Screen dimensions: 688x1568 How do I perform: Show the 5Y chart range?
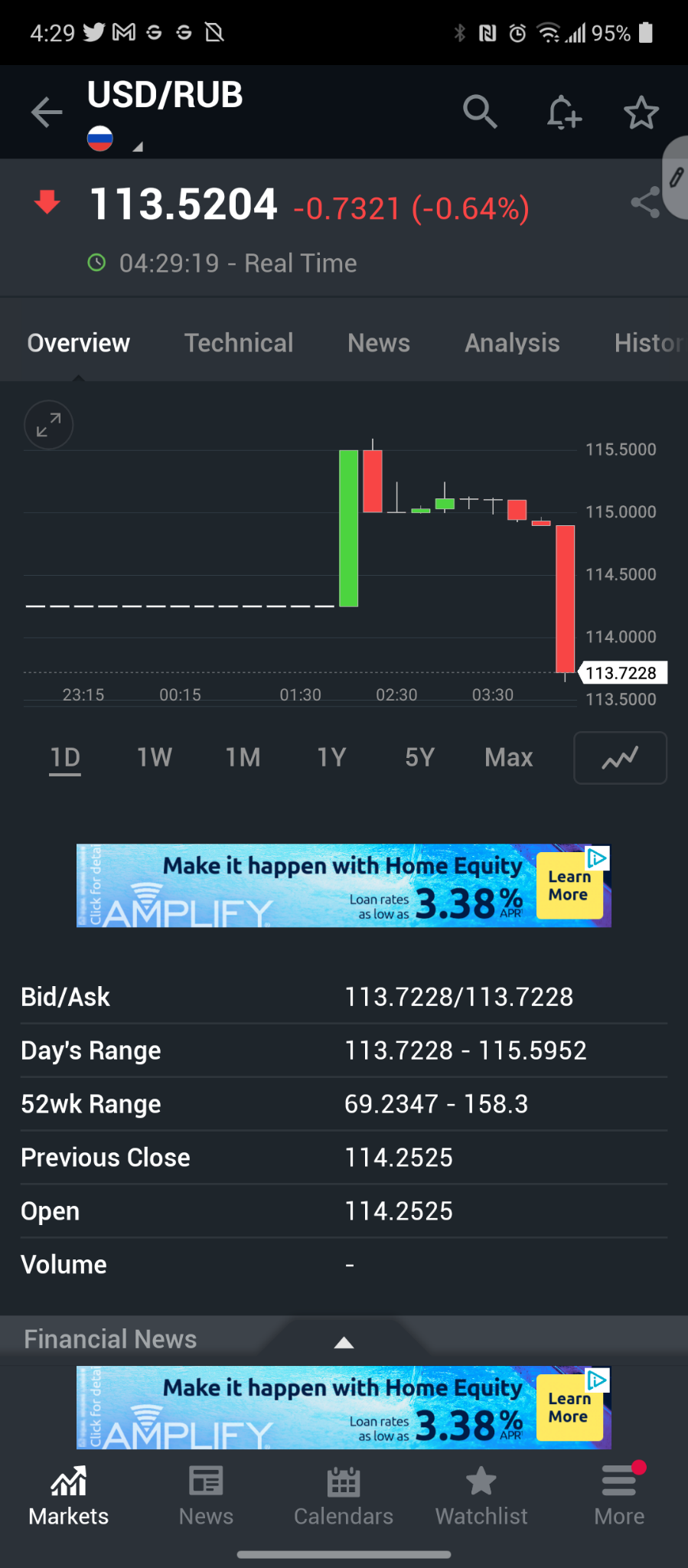(x=420, y=758)
